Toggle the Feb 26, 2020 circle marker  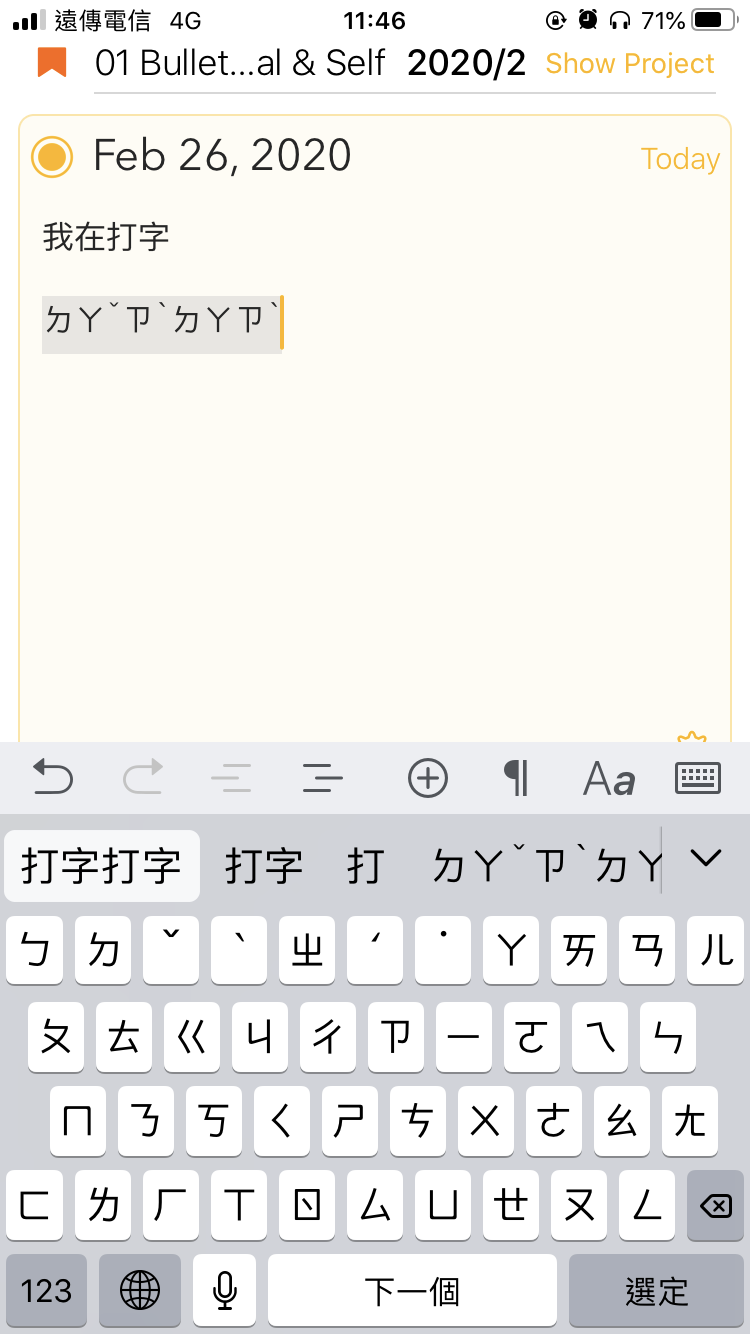pyautogui.click(x=52, y=157)
